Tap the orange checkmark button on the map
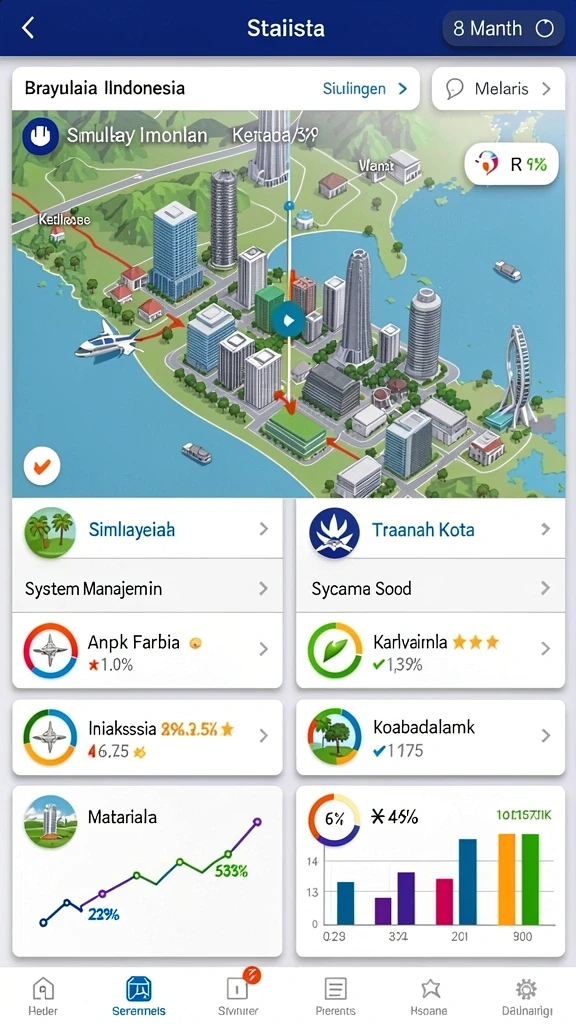Viewport: 576px width, 1024px height. [x=42, y=466]
